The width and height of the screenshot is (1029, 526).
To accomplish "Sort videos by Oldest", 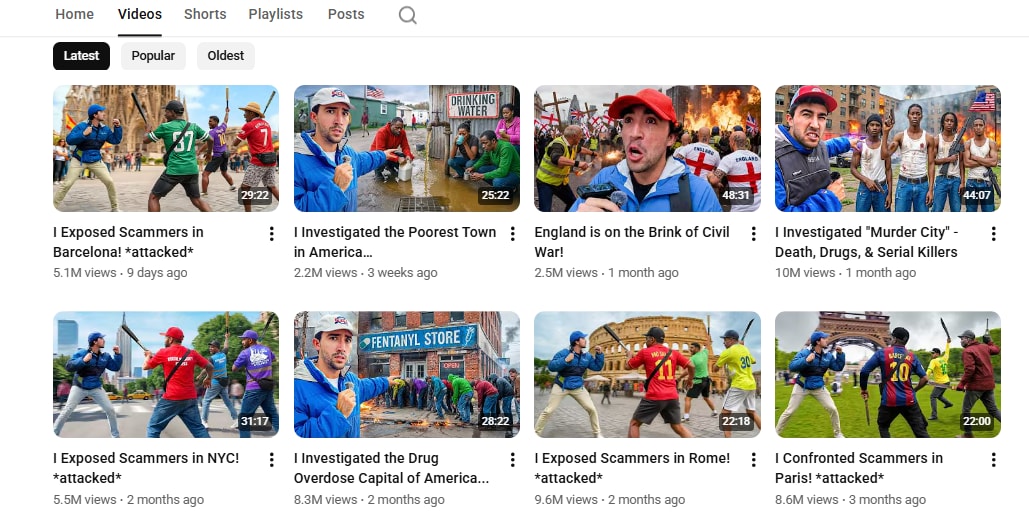I will (x=225, y=56).
